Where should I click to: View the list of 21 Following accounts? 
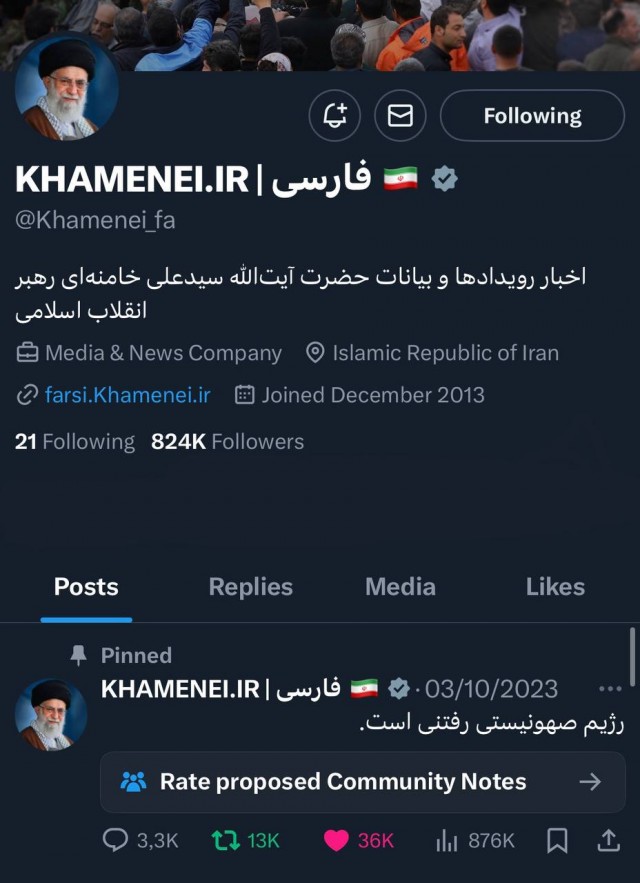tap(75, 441)
